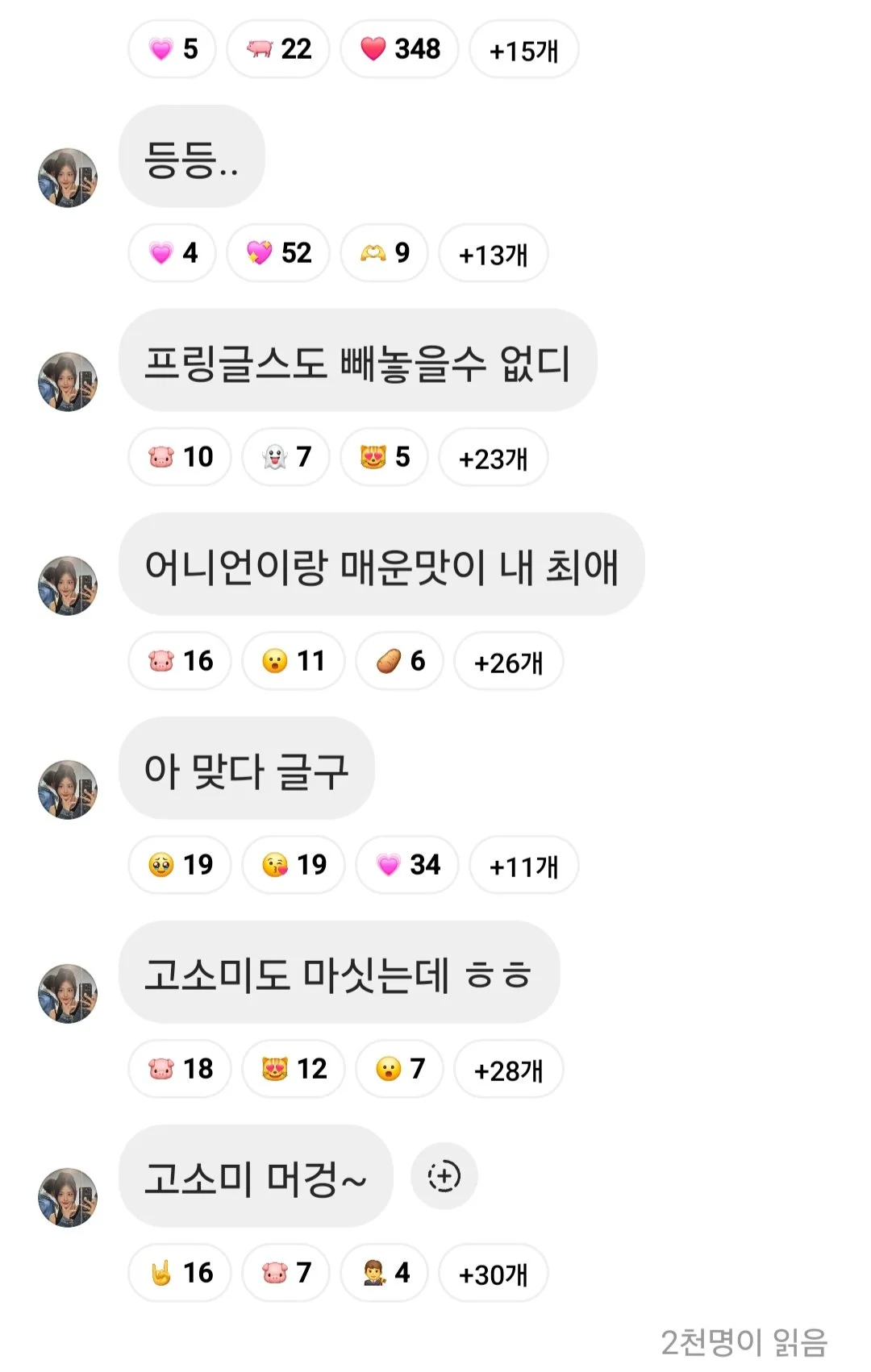871x1372 pixels.
Task: Tap the pink heart 34 reaction chip
Action: 408,865
